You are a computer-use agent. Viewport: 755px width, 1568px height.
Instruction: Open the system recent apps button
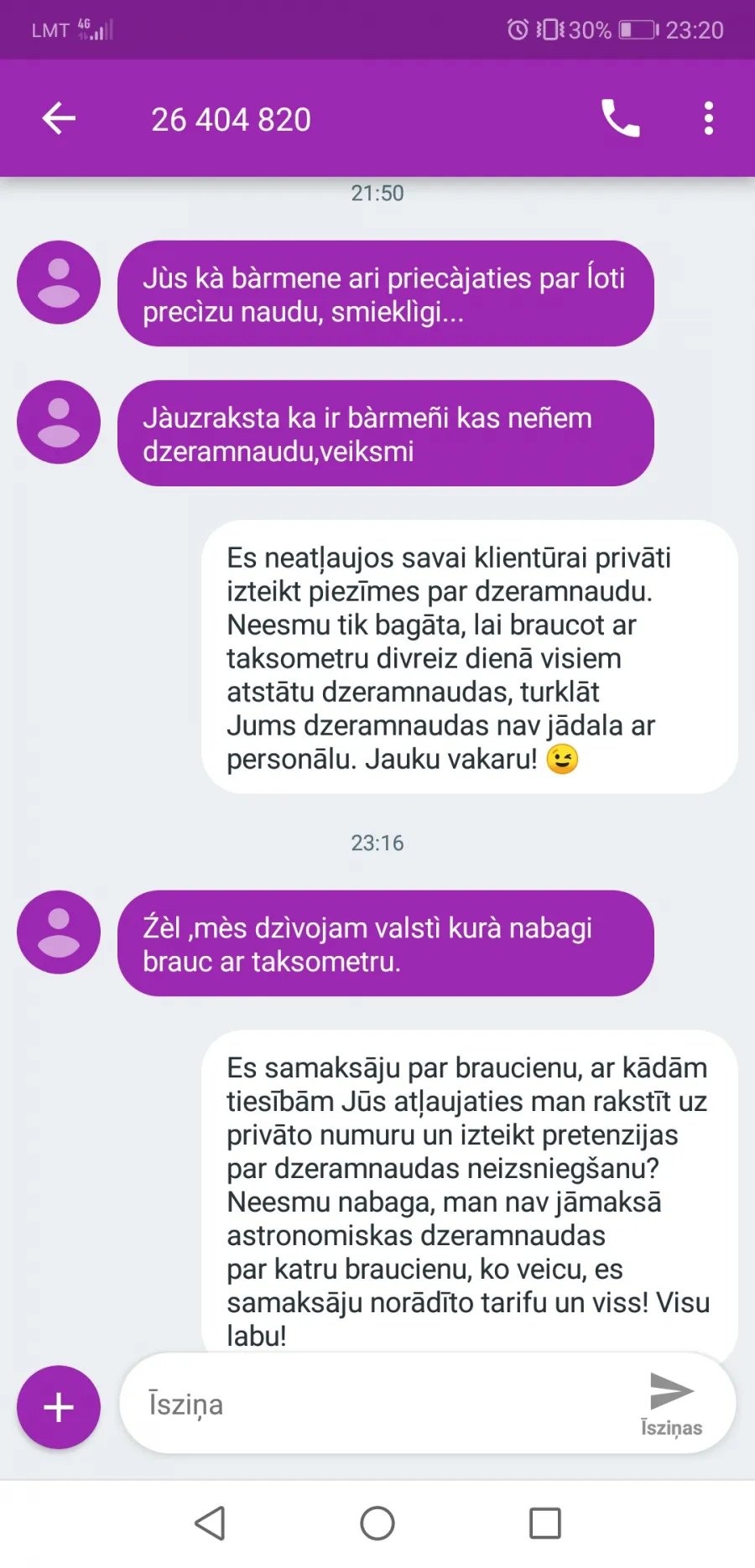(545, 1523)
